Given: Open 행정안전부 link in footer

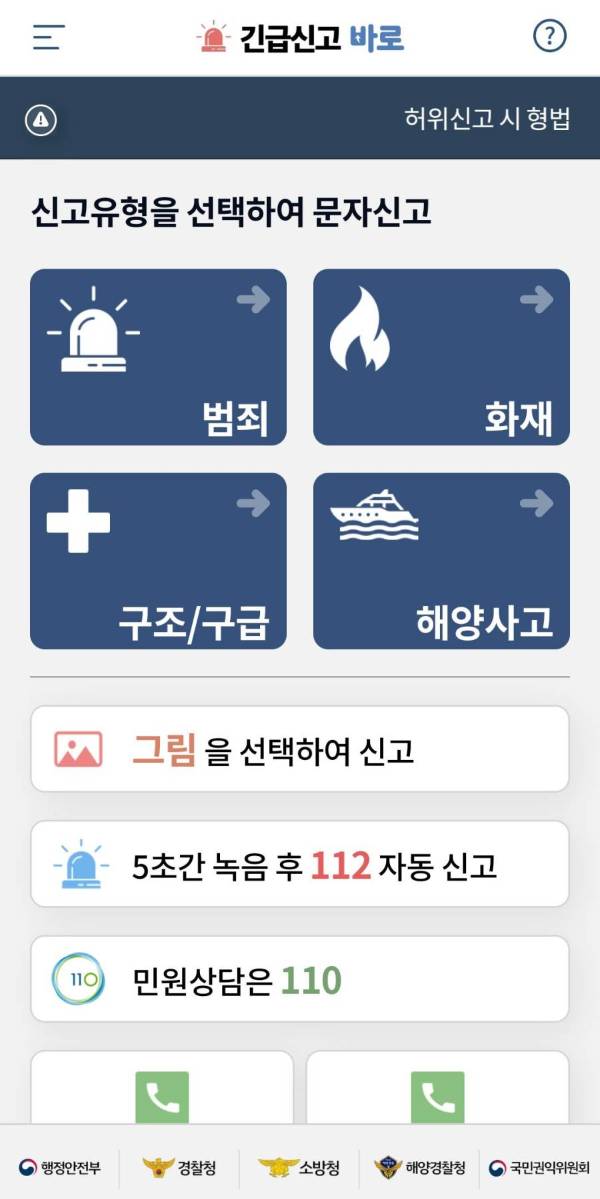Looking at the screenshot, I should pyautogui.click(x=60, y=1168).
